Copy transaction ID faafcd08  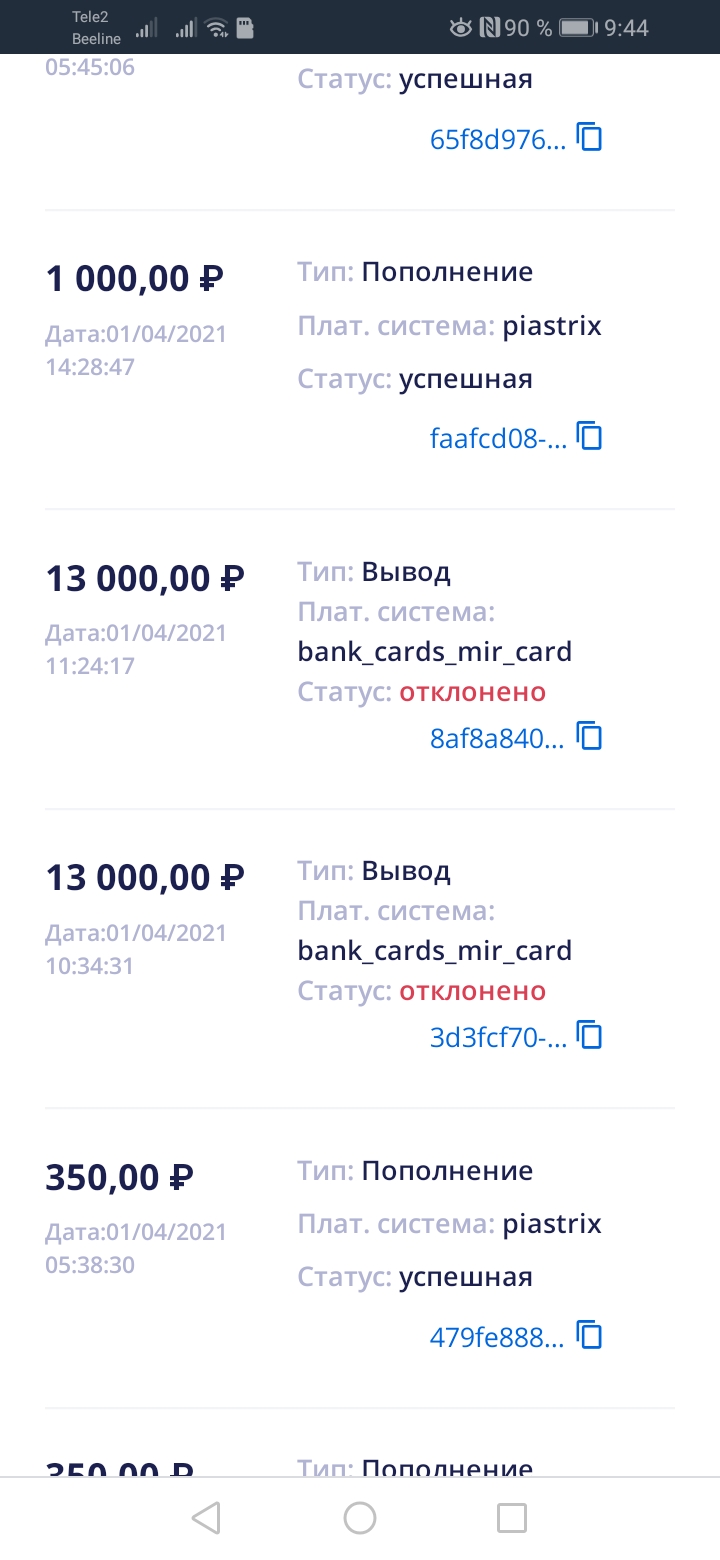[591, 437]
